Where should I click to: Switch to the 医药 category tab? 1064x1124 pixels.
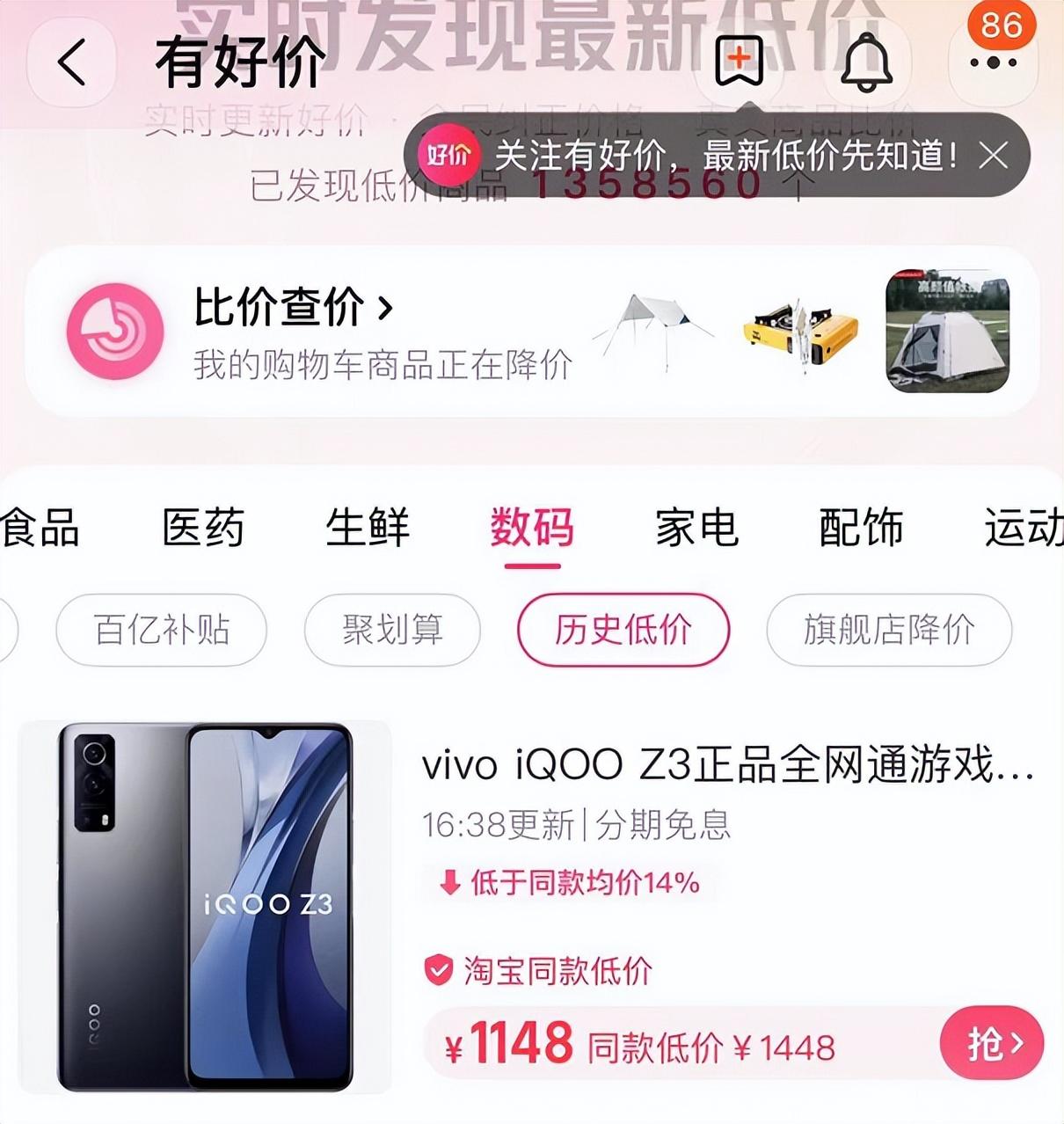coord(203,528)
